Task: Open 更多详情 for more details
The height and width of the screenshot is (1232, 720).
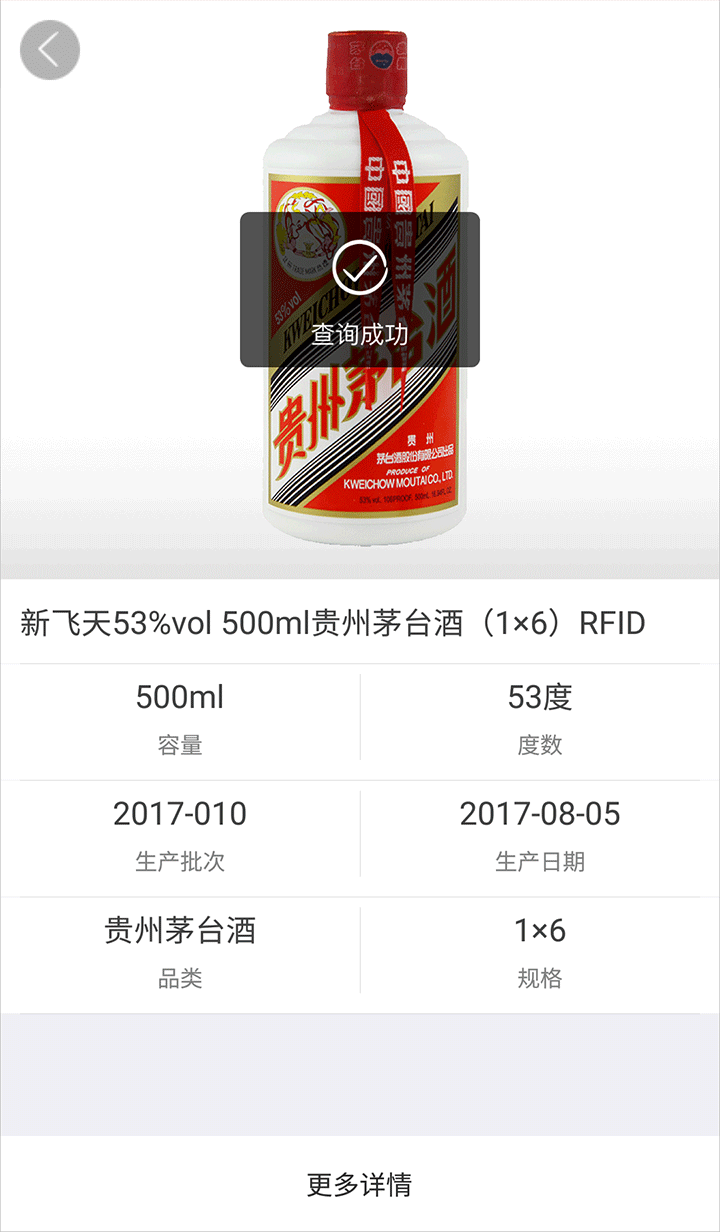Action: (x=360, y=1185)
